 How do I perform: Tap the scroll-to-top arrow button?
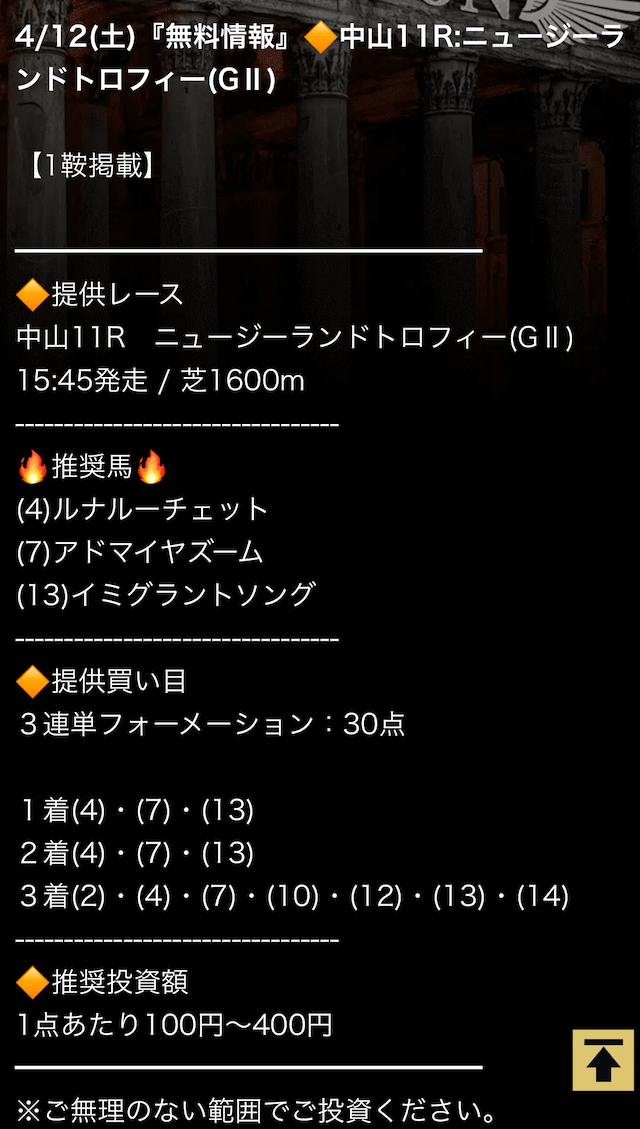(x=603, y=1059)
